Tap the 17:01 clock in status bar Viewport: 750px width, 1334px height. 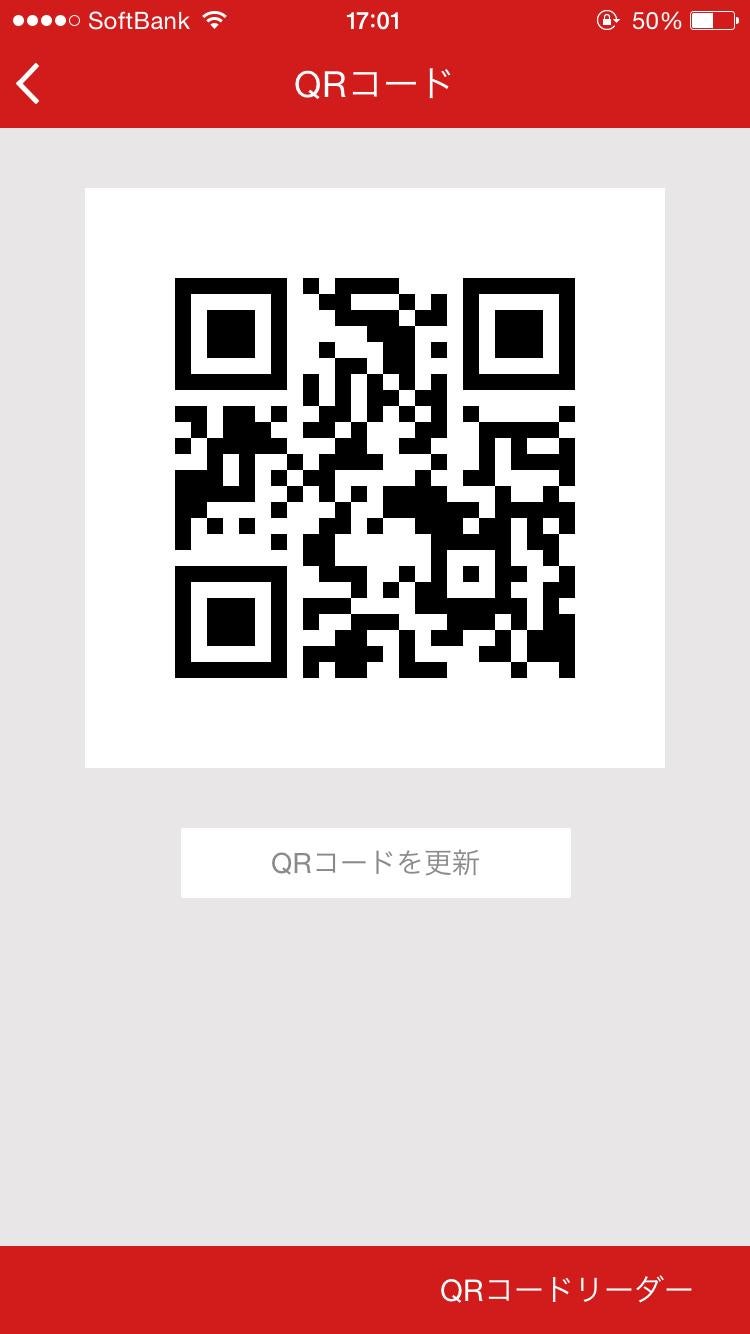click(375, 20)
